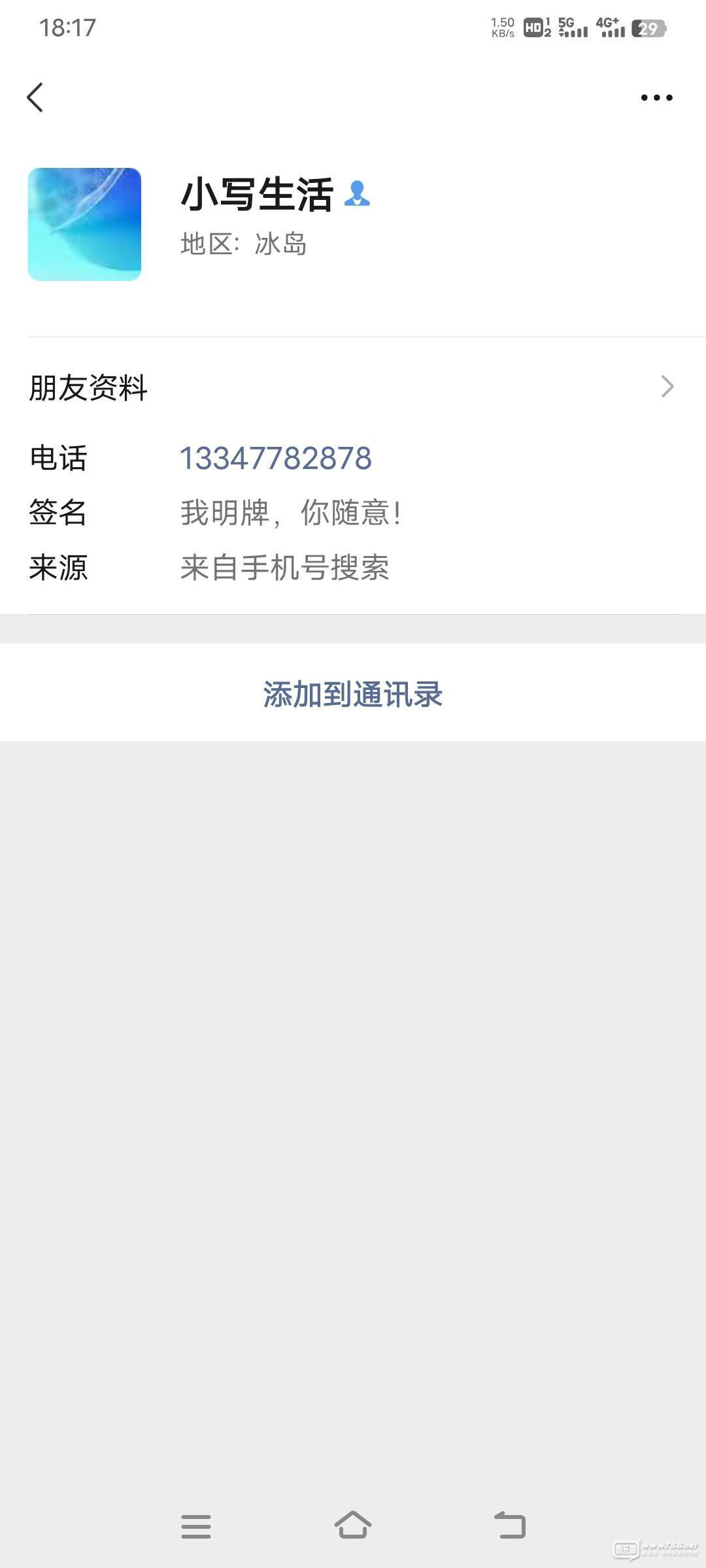The width and height of the screenshot is (706, 1568).
Task: Tap 添加到通讯录 to add contact
Action: pos(353,694)
